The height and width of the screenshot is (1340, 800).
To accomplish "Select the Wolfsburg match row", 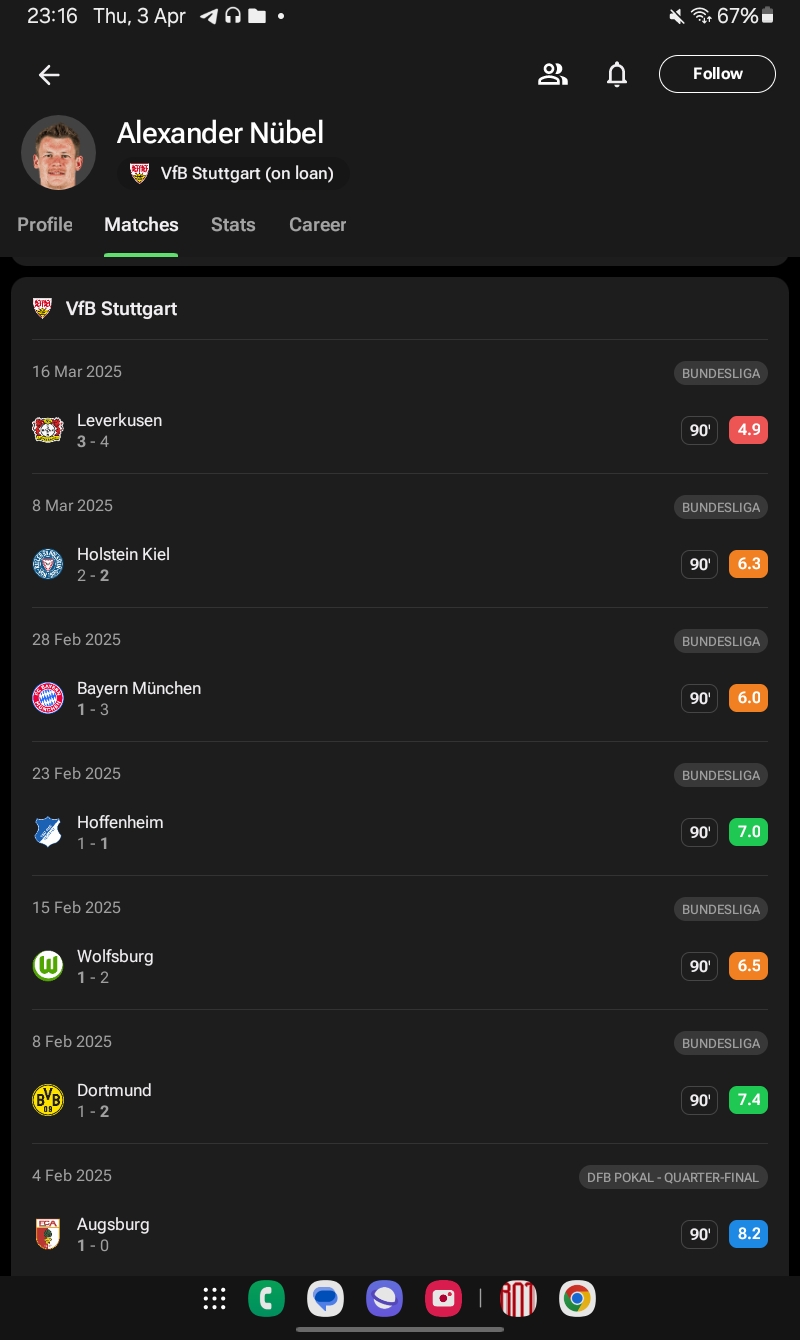I will coord(400,966).
